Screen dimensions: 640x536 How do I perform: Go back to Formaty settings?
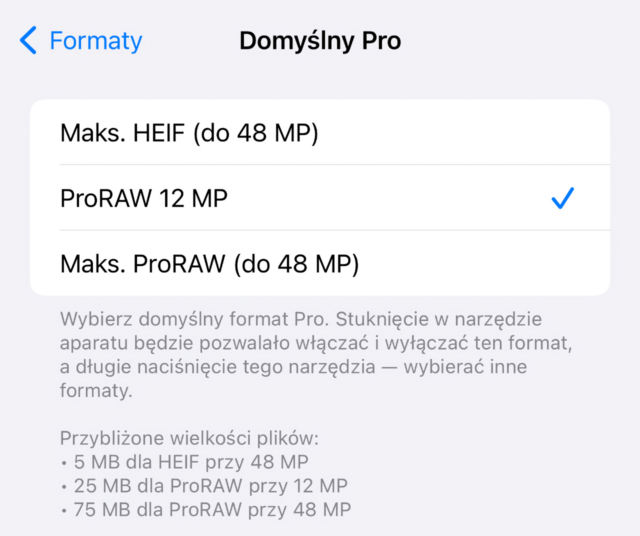[81, 41]
